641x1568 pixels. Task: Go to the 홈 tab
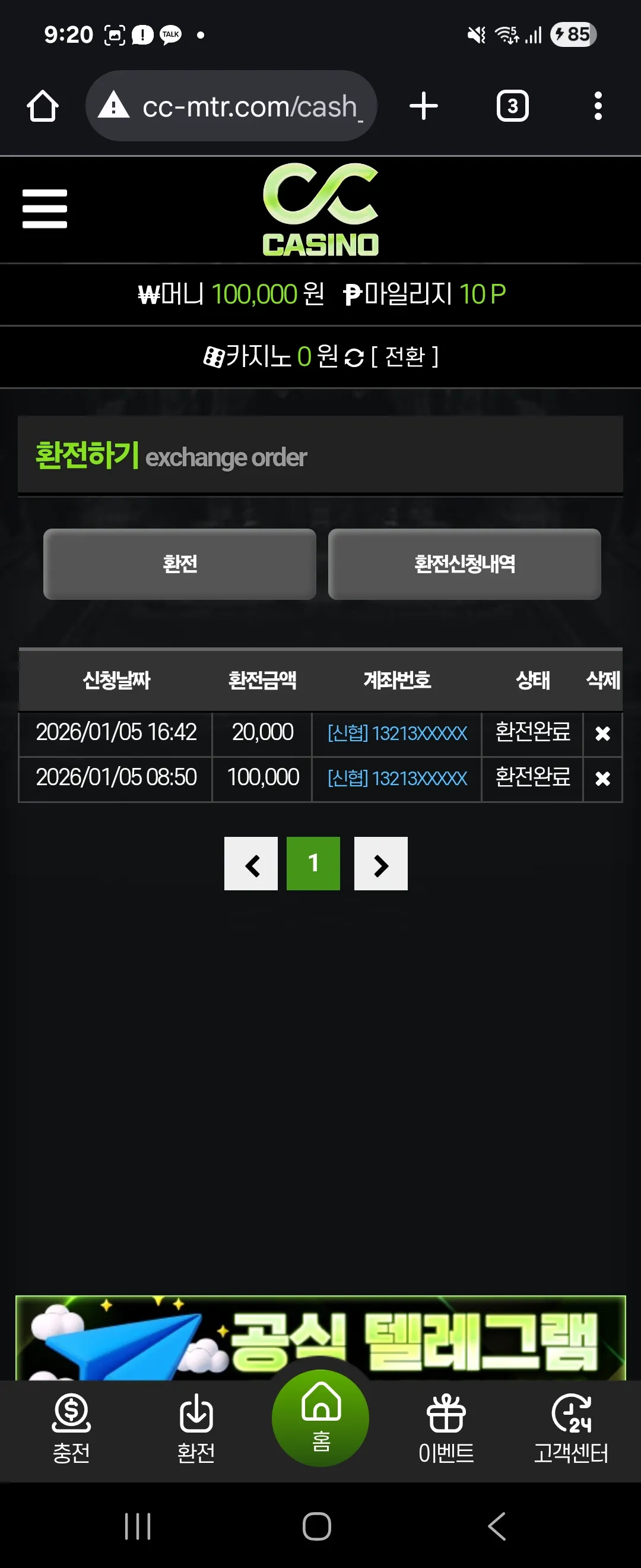[x=320, y=1418]
